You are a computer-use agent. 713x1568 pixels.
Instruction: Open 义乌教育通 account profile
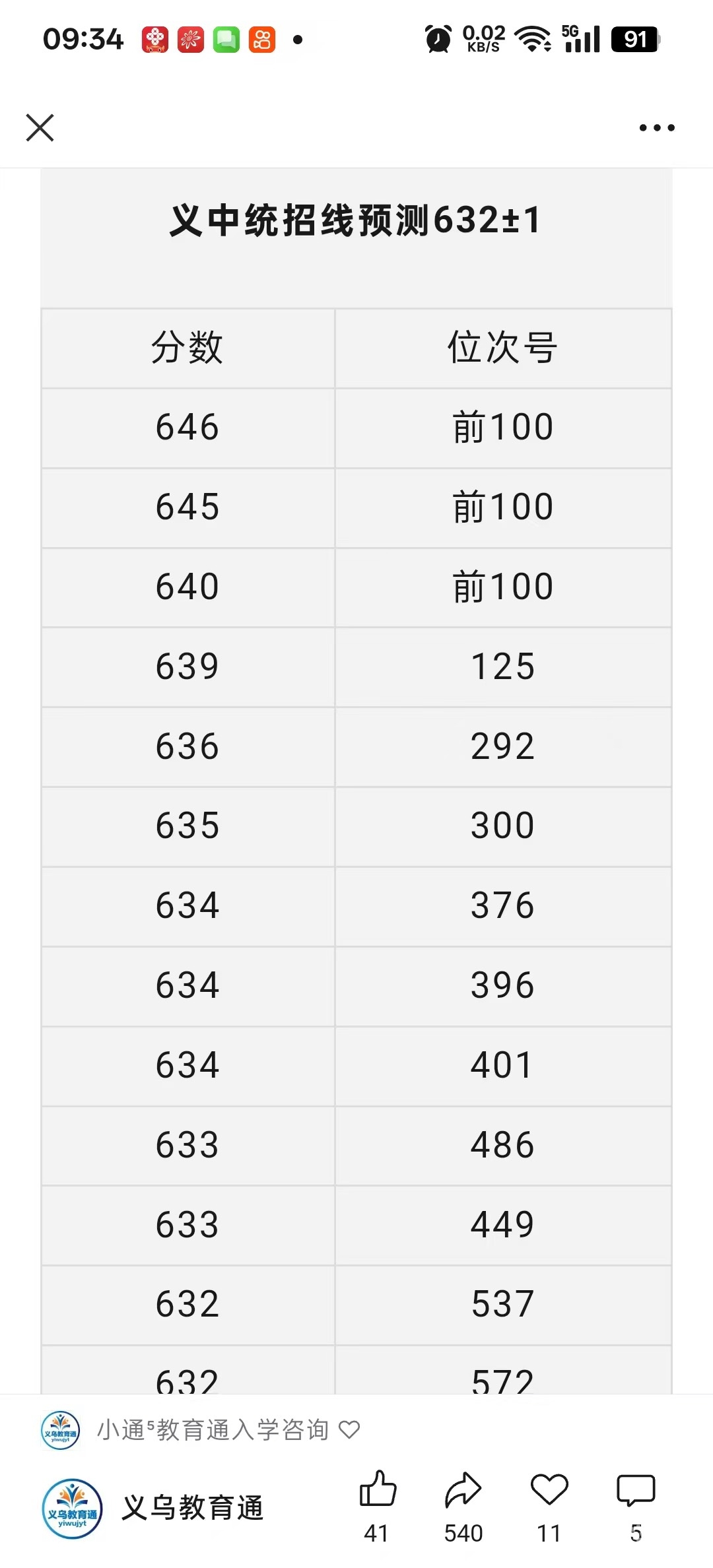coord(153,1508)
